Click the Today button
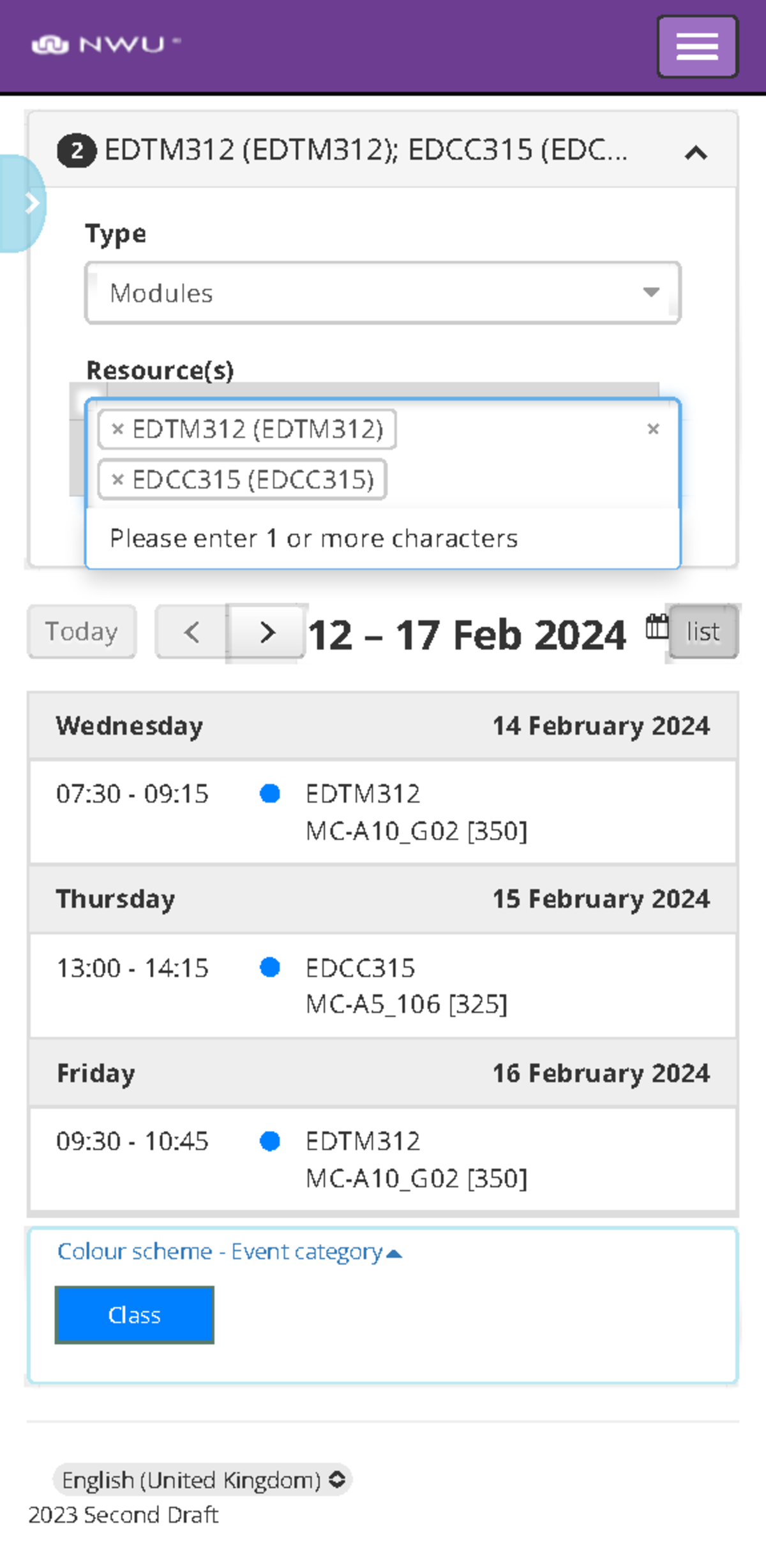The height and width of the screenshot is (1568, 766). point(81,632)
